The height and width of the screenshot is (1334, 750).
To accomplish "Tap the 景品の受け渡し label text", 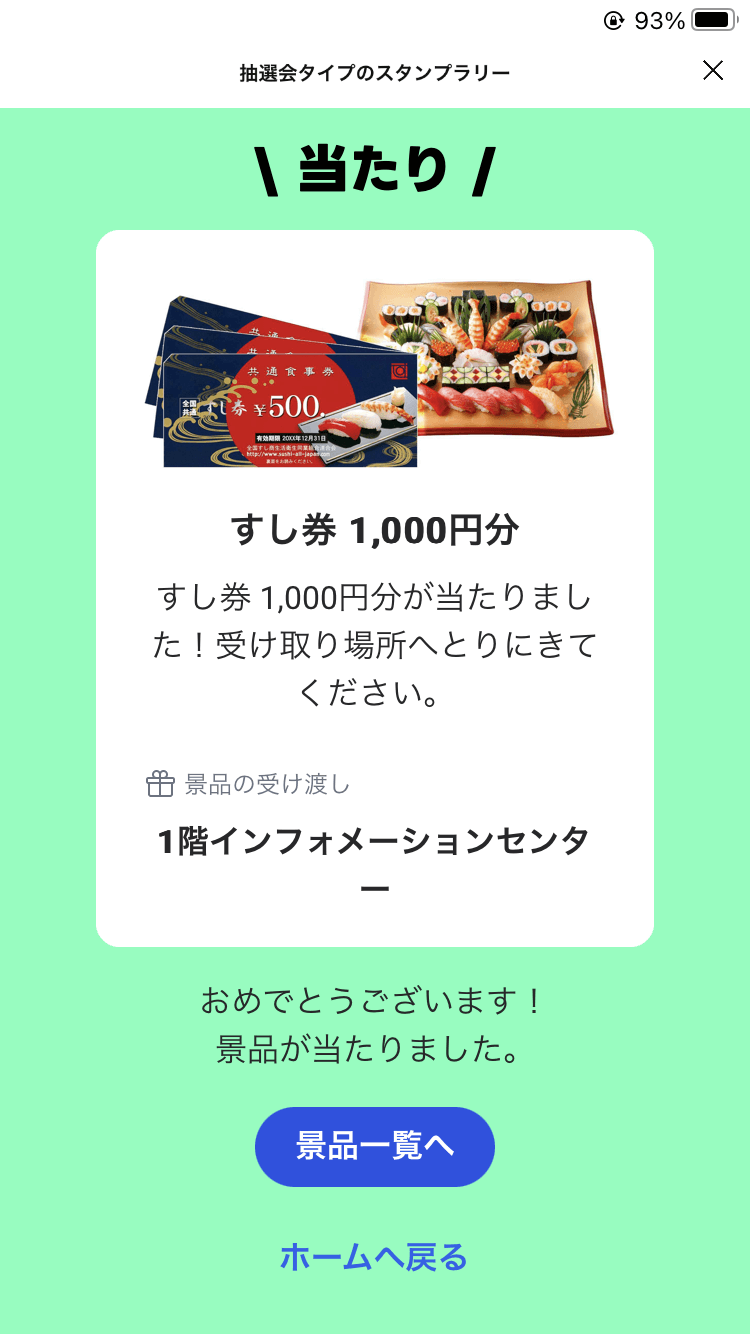I will point(265,785).
